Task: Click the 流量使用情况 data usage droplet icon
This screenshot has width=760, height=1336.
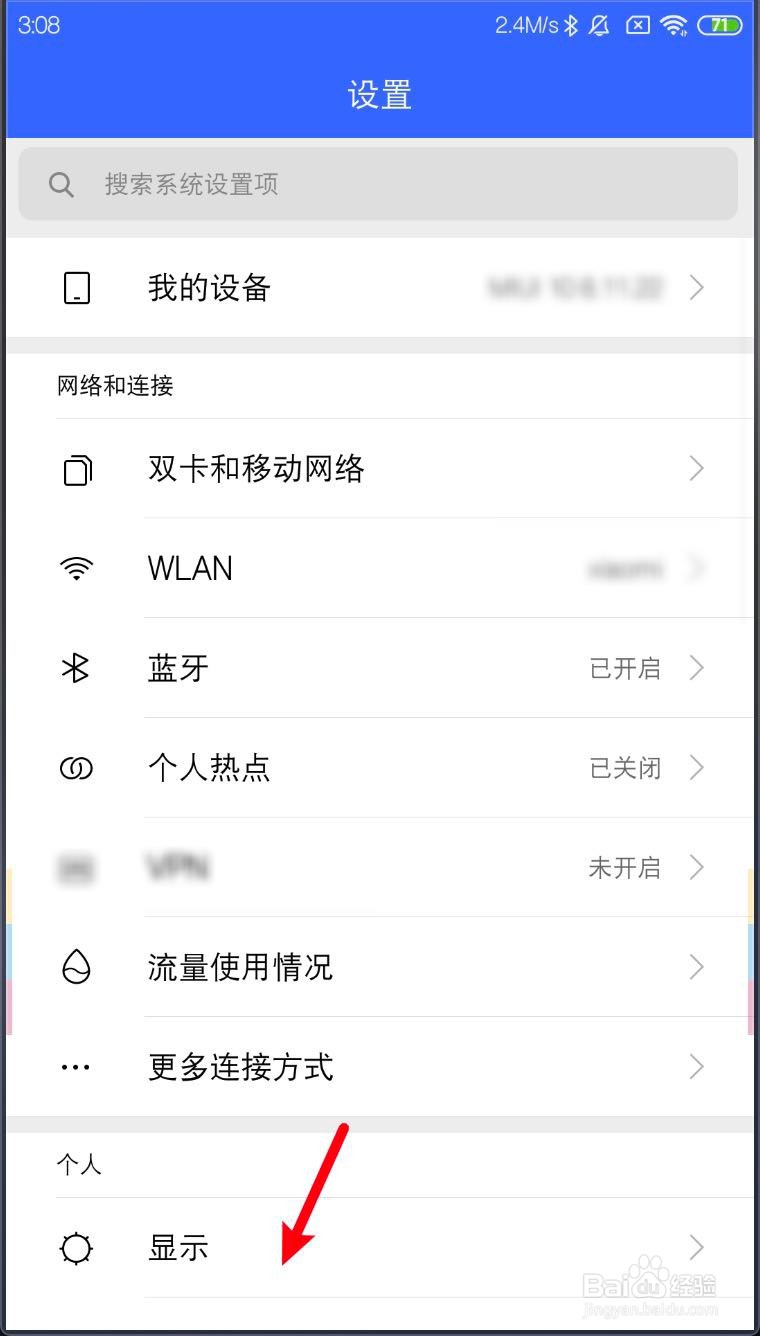Action: coord(76,967)
